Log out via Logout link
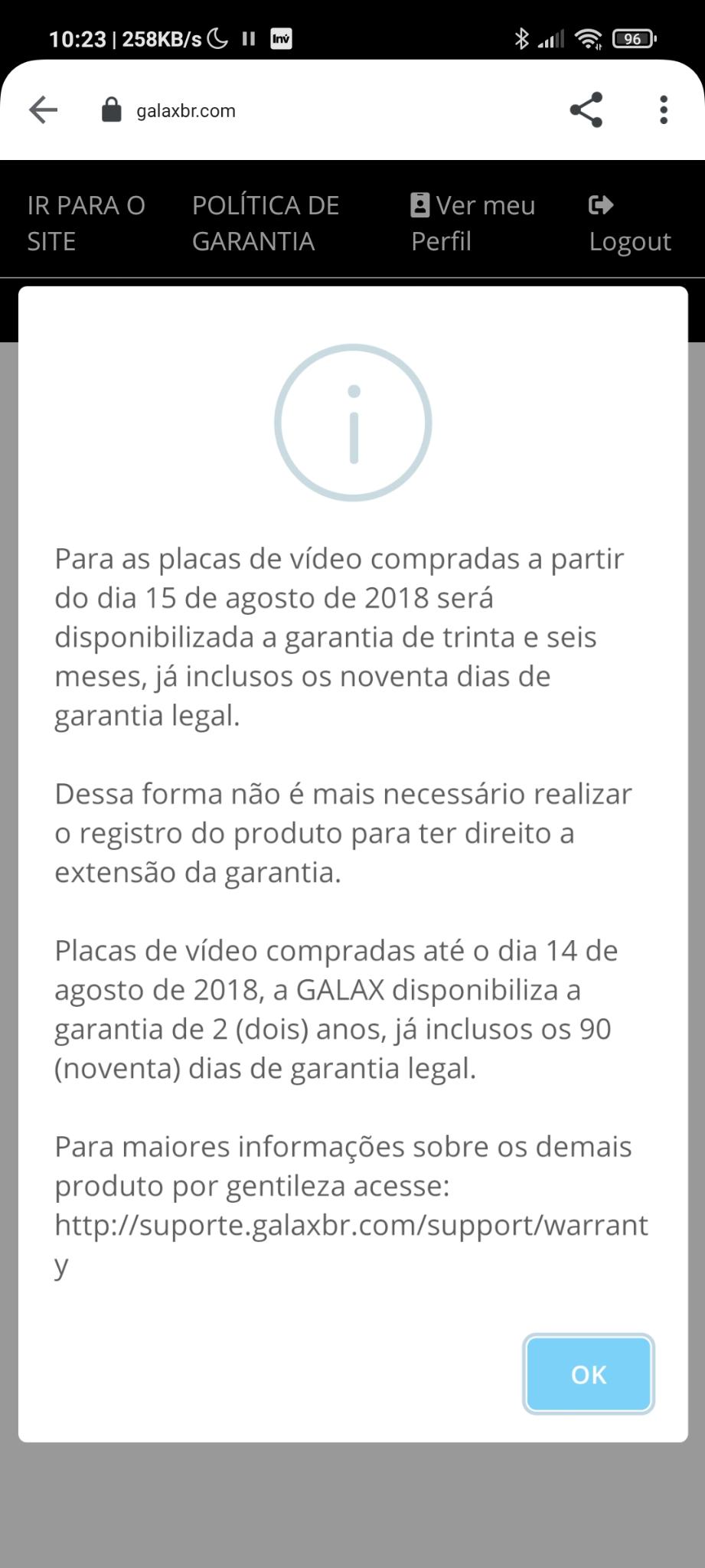 click(630, 223)
